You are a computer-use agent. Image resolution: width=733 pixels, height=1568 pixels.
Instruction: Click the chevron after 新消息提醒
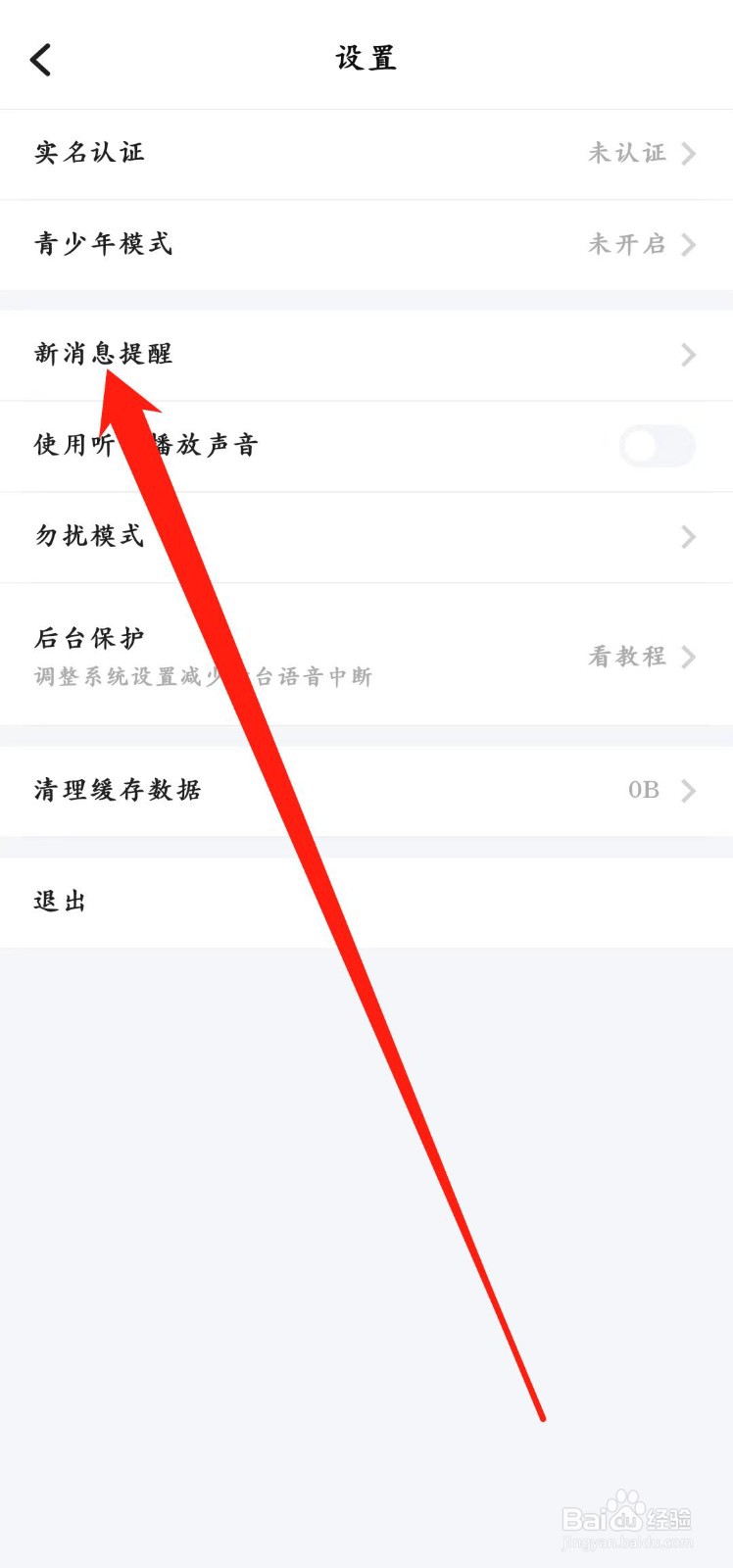point(688,355)
